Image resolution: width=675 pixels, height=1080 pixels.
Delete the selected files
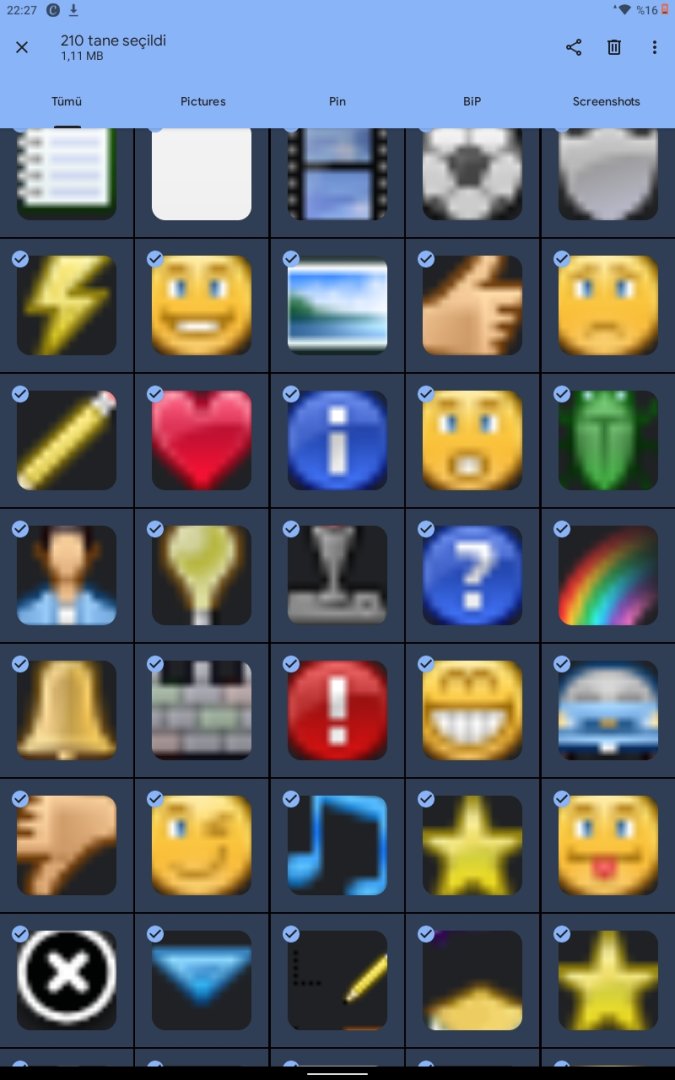click(x=614, y=47)
